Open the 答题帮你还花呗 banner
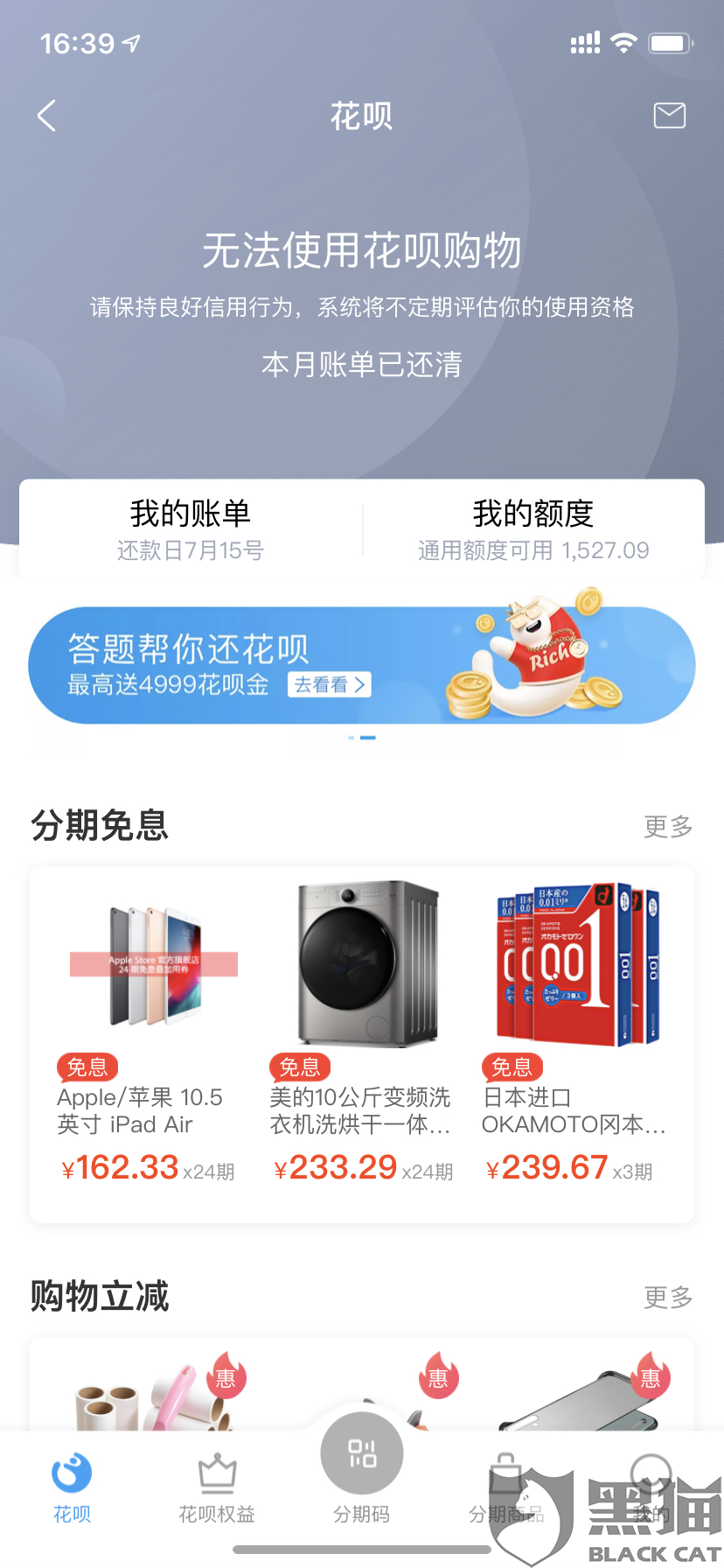 (x=361, y=665)
